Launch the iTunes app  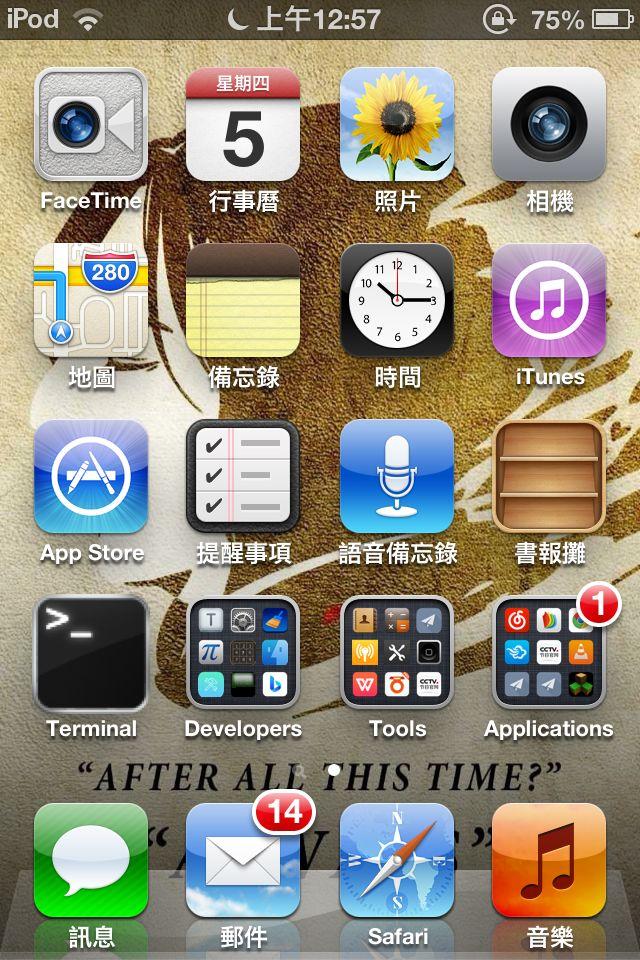click(x=548, y=301)
